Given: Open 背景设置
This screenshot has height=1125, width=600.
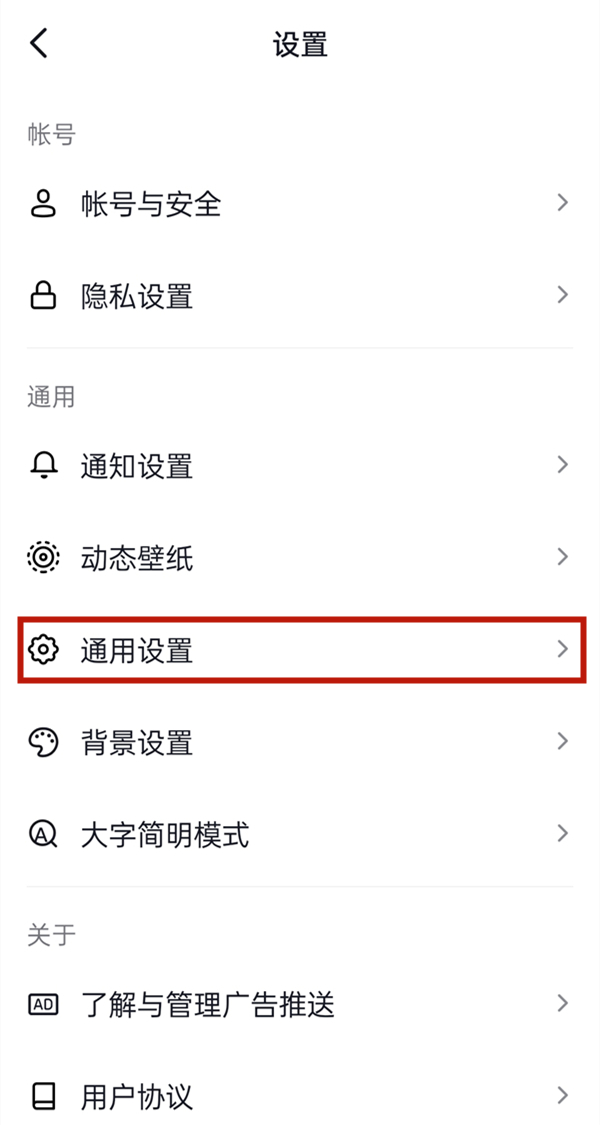Looking at the screenshot, I should click(300, 742).
